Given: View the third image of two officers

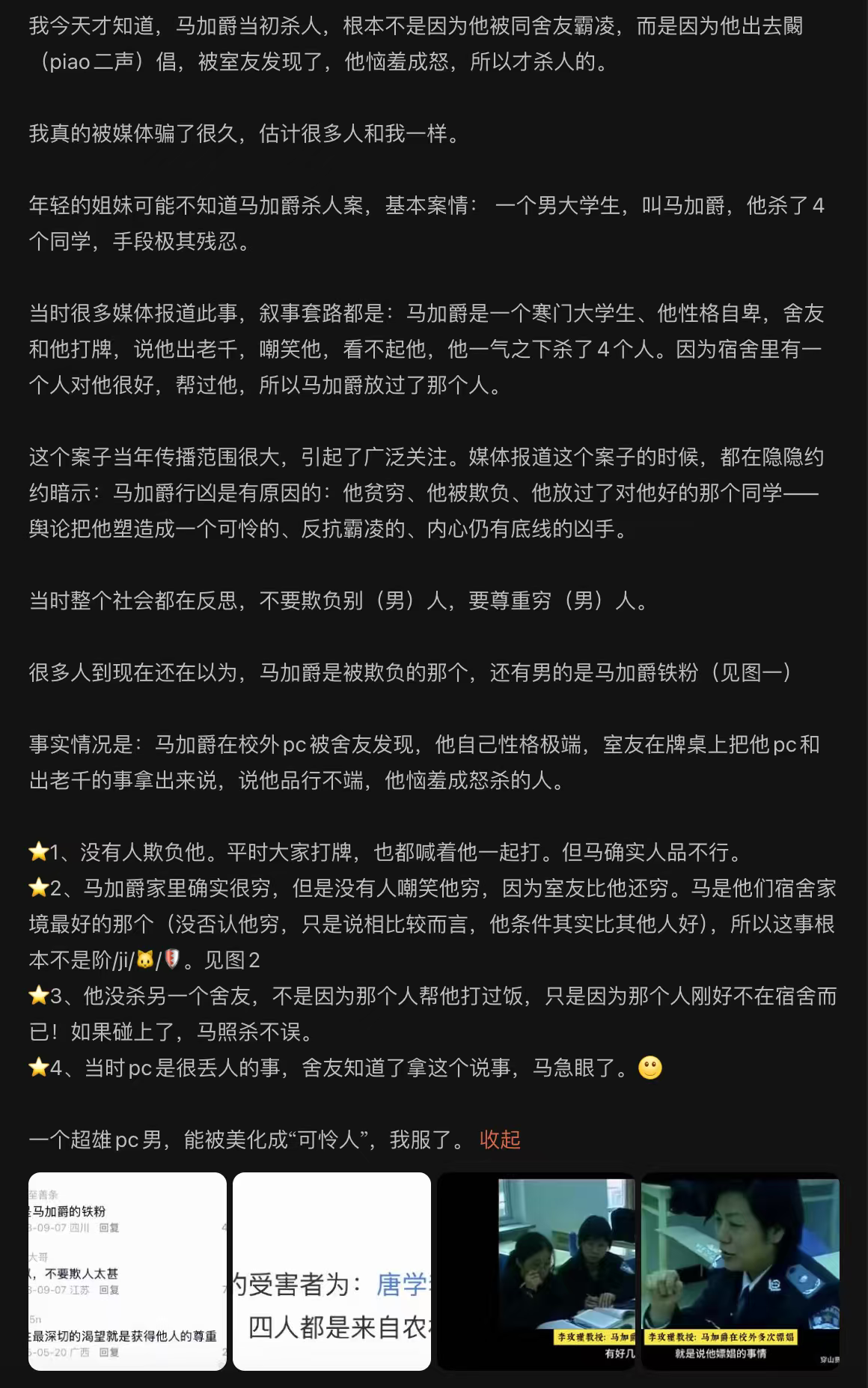Looking at the screenshot, I should (x=536, y=1271).
